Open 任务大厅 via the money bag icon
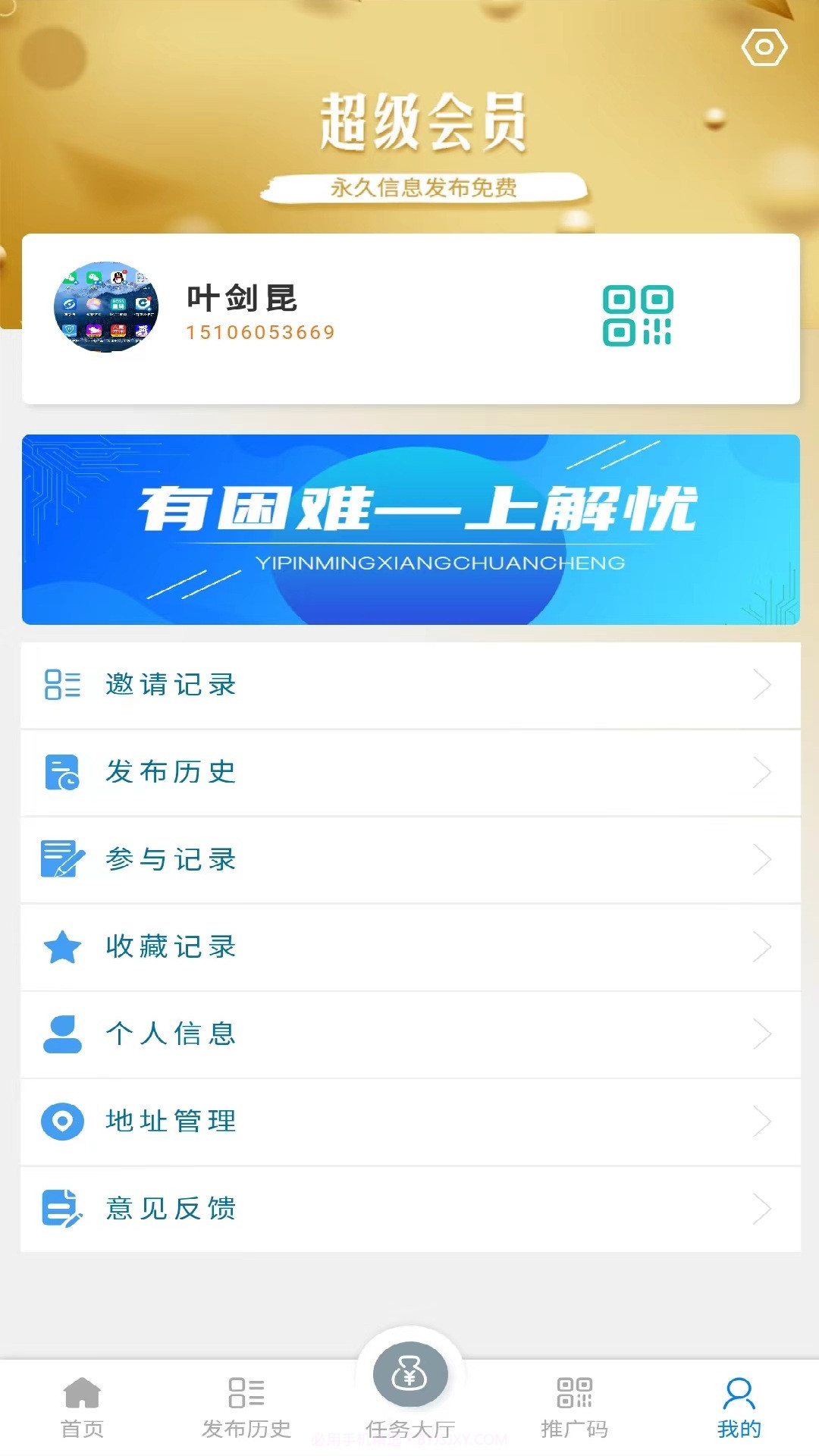819x1456 pixels. (409, 1373)
